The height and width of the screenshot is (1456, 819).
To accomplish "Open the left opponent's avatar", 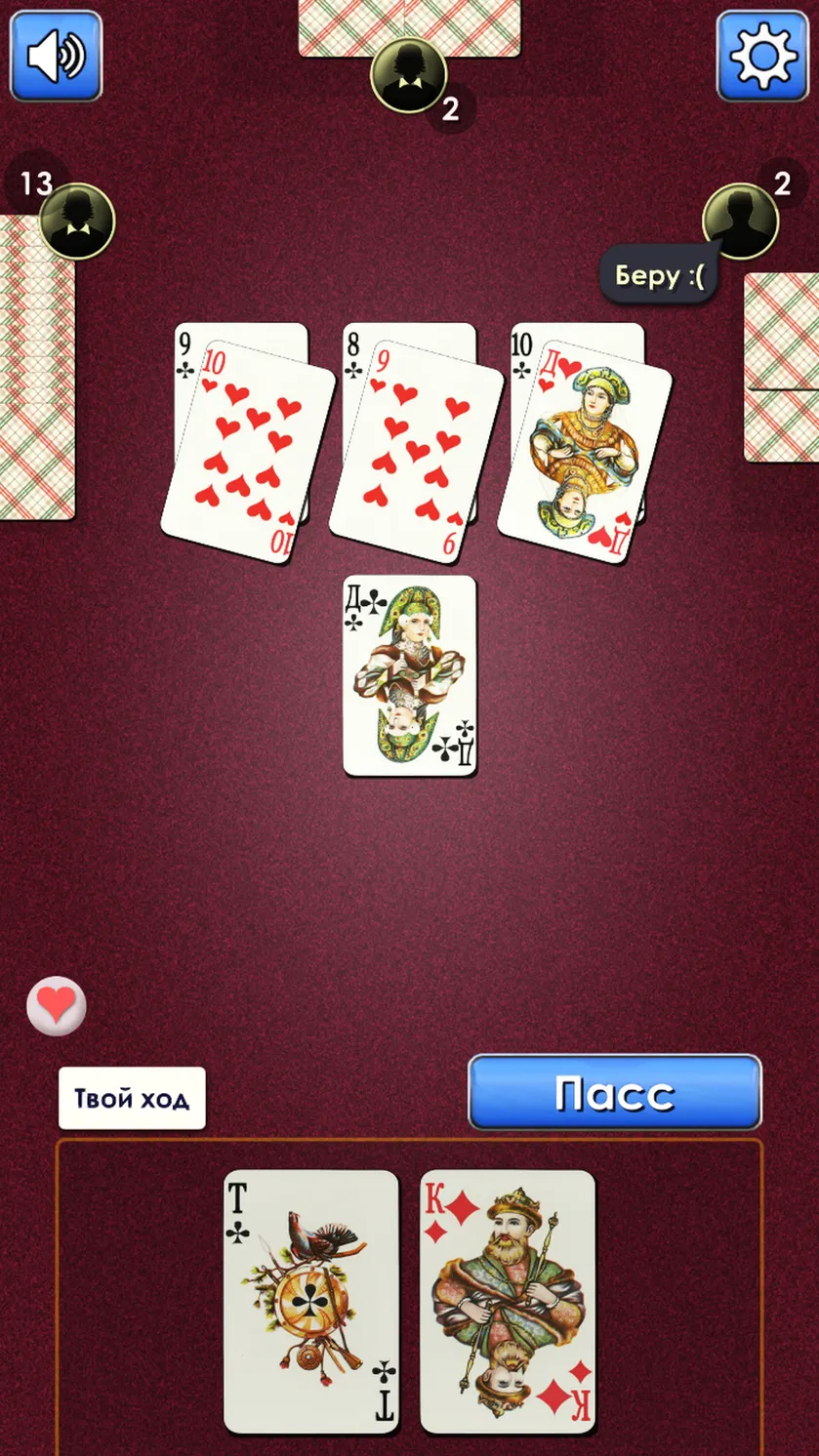I will [x=77, y=221].
